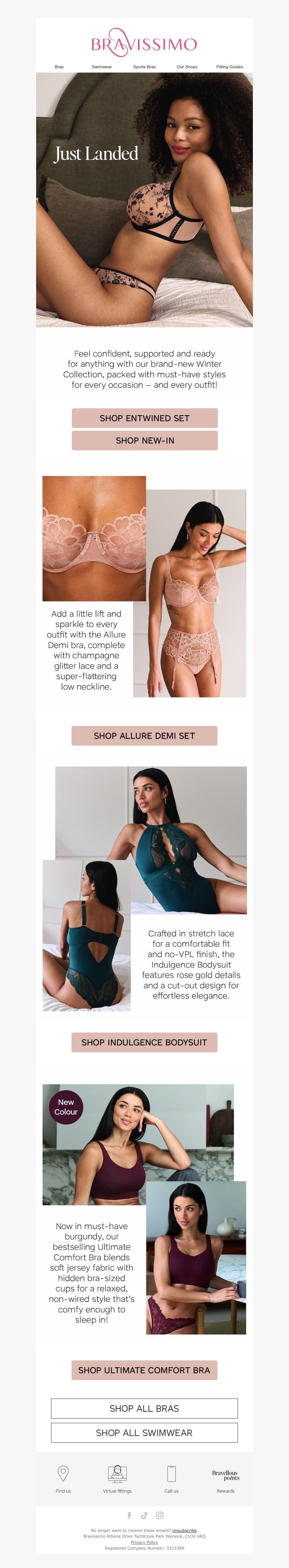Viewport: 289px width, 1568px height.
Task: Tap the Shop Entwined Set button
Action: pyautogui.click(x=144, y=418)
